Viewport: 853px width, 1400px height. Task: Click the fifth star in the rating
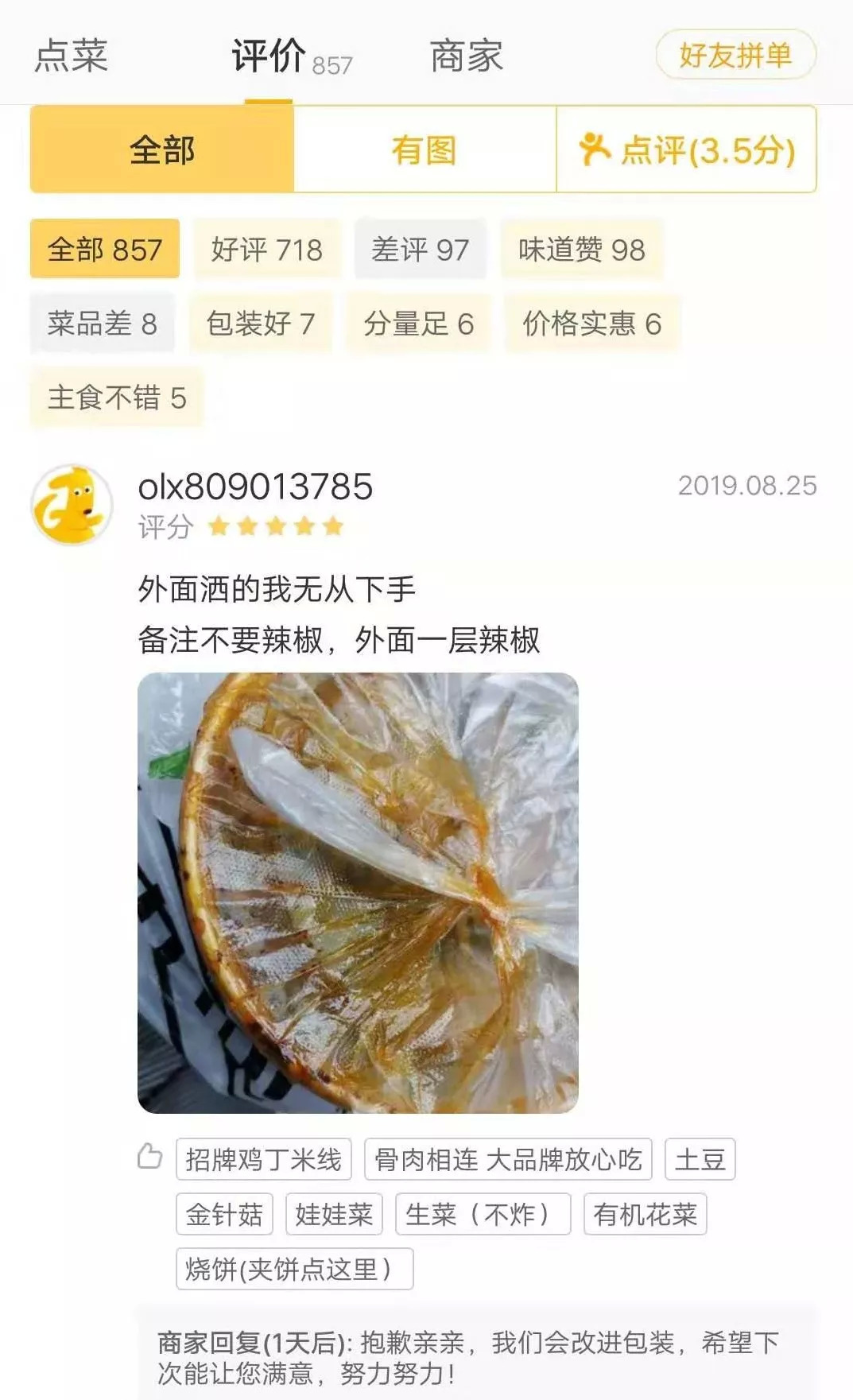(333, 526)
